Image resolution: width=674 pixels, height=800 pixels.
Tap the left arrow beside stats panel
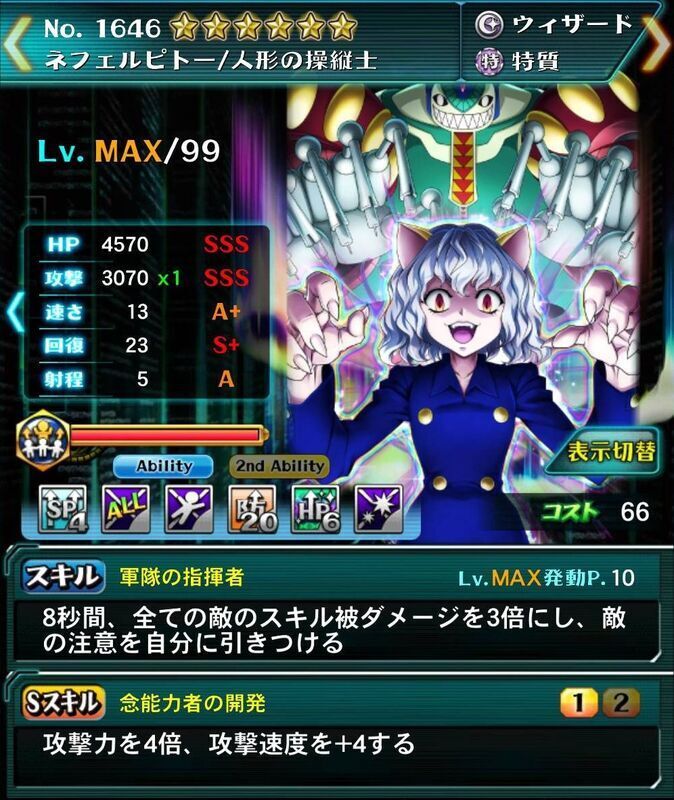tap(14, 311)
